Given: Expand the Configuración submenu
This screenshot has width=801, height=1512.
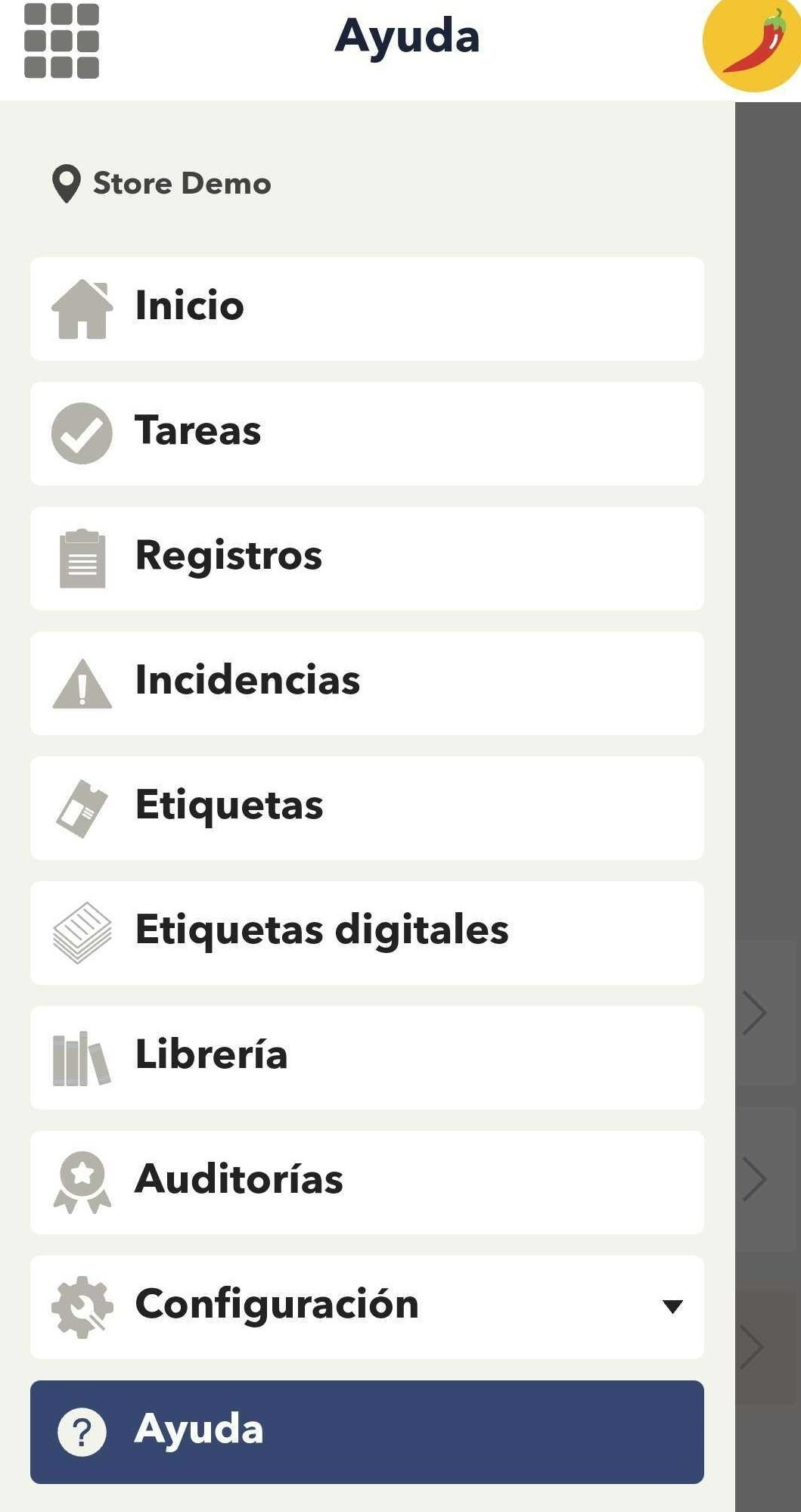Looking at the screenshot, I should click(367, 1307).
